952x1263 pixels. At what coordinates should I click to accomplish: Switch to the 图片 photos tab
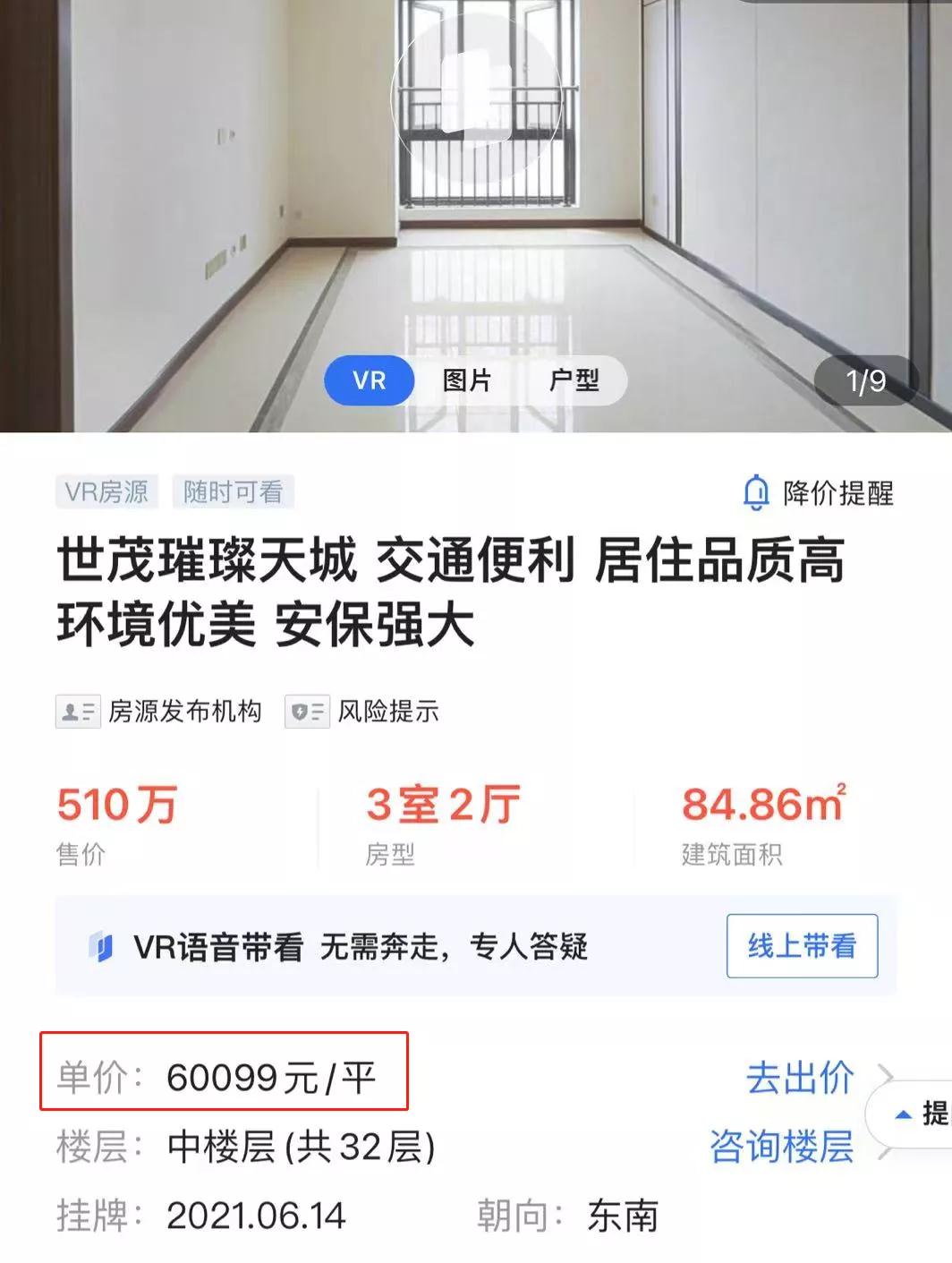point(467,380)
